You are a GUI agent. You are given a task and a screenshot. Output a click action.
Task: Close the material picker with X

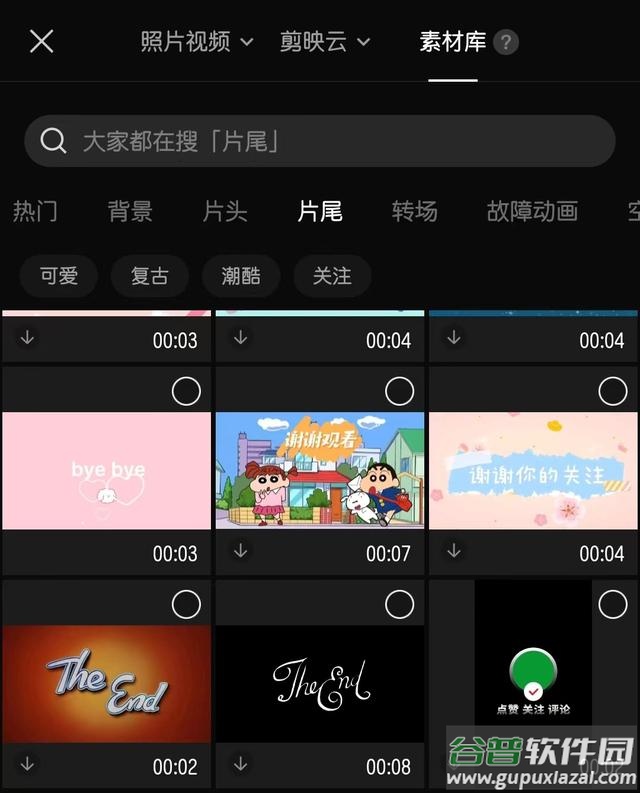tap(41, 41)
